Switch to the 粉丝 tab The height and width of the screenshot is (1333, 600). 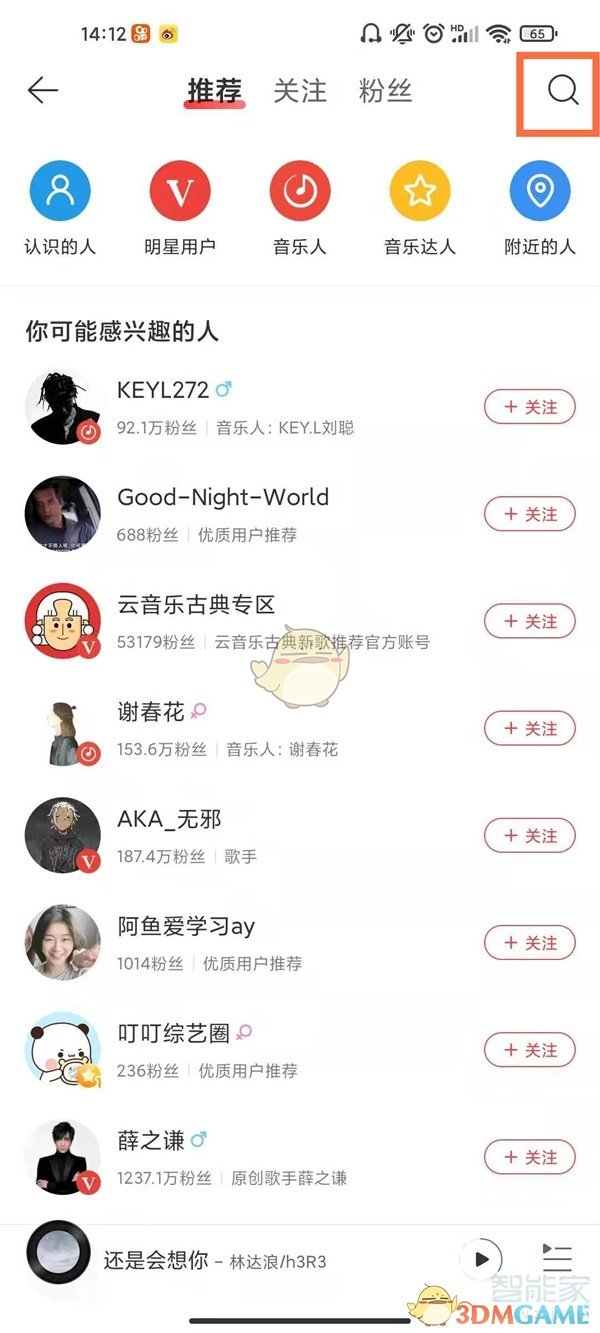[x=385, y=91]
